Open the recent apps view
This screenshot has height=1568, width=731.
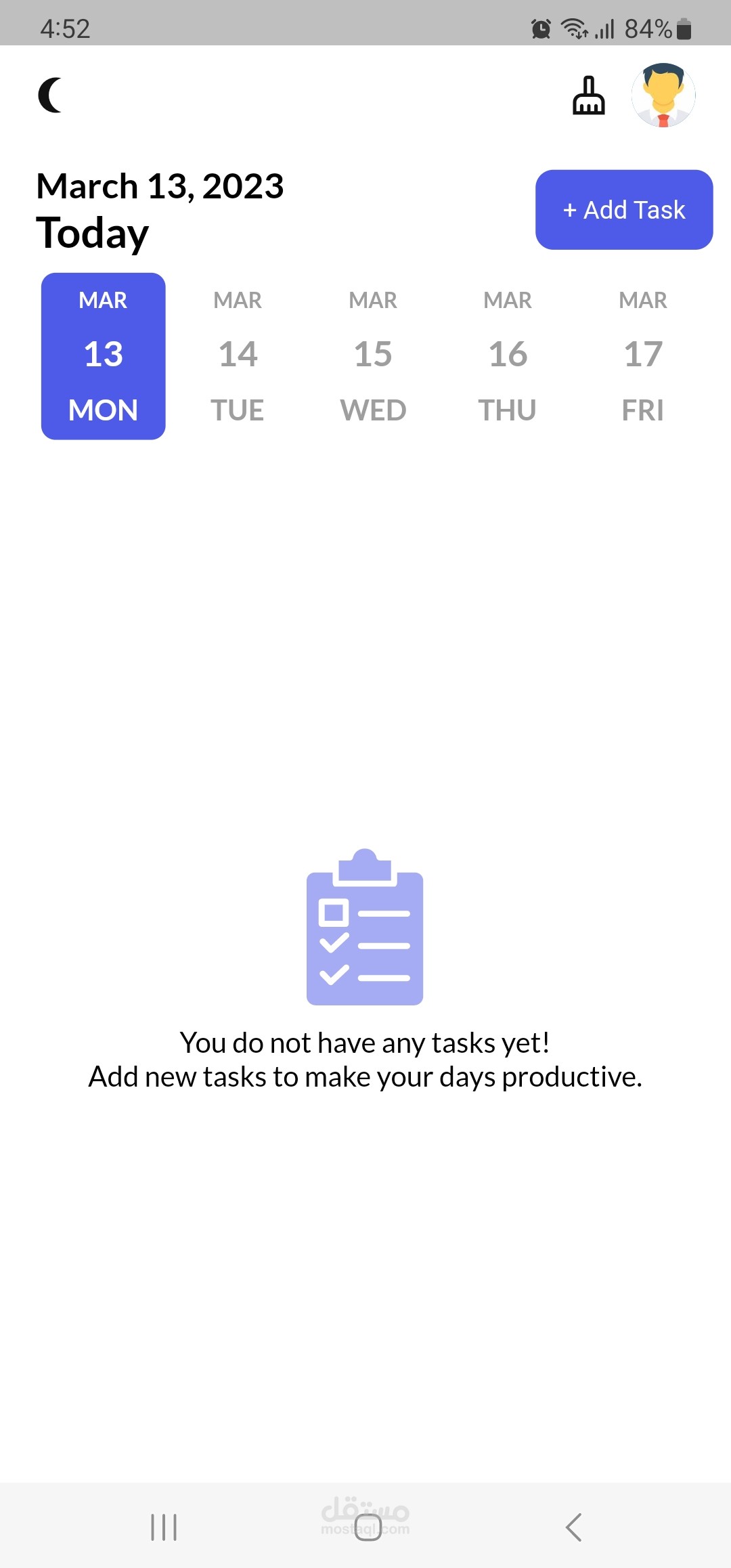pyautogui.click(x=164, y=1527)
